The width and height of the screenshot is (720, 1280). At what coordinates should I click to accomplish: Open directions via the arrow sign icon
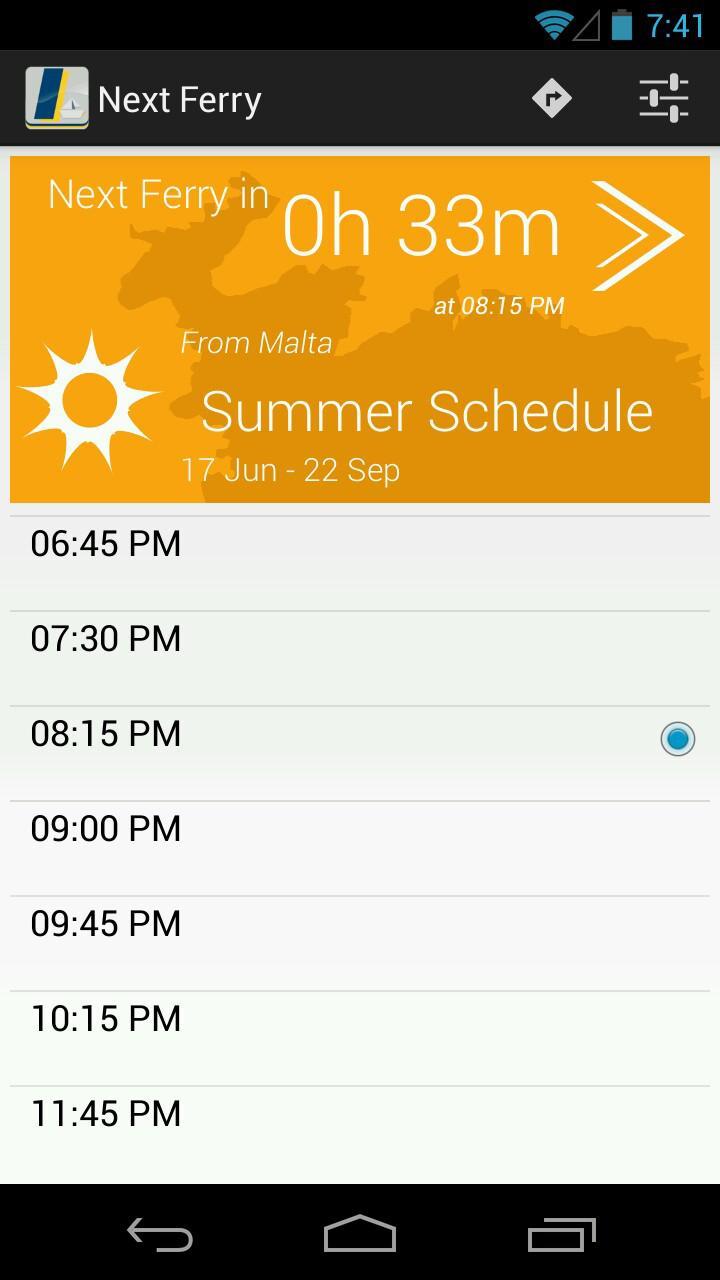551,98
